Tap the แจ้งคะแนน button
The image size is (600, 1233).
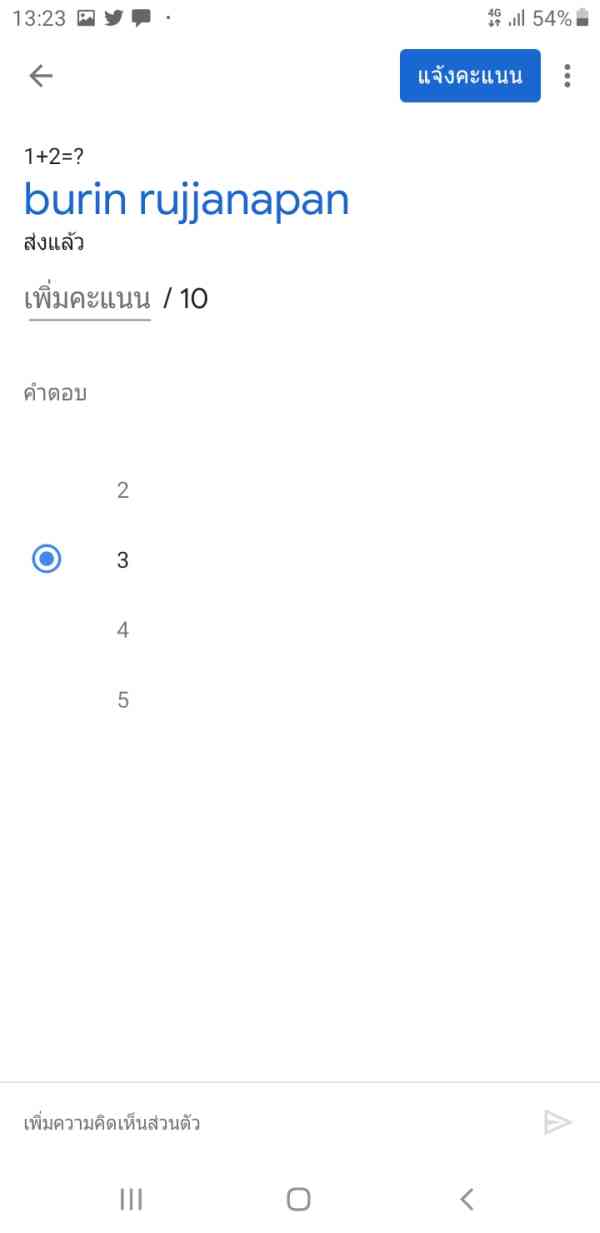(x=470, y=76)
